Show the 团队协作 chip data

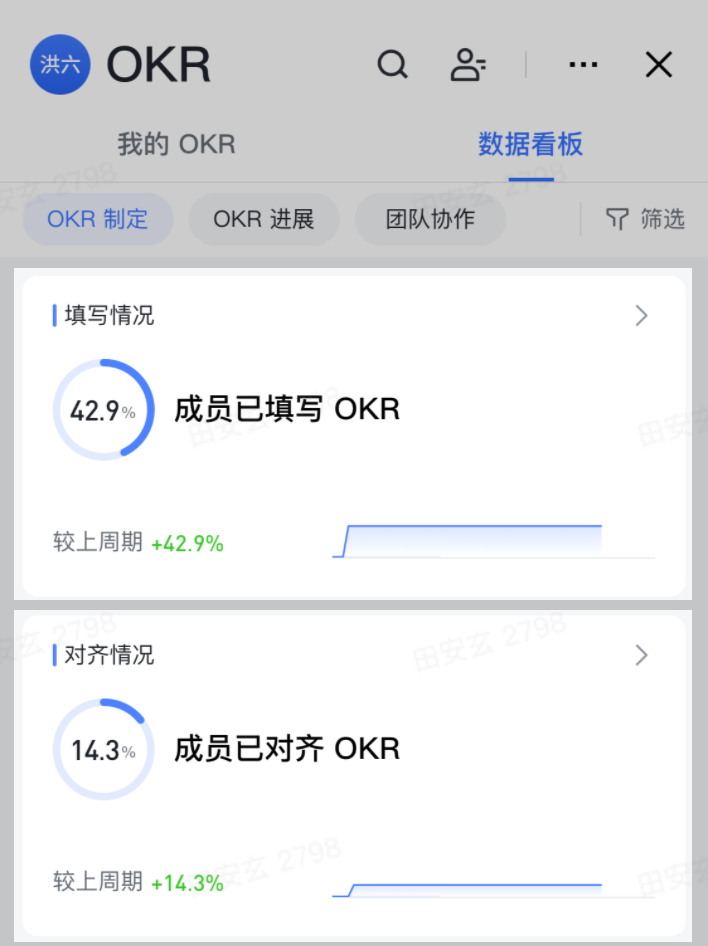[430, 219]
